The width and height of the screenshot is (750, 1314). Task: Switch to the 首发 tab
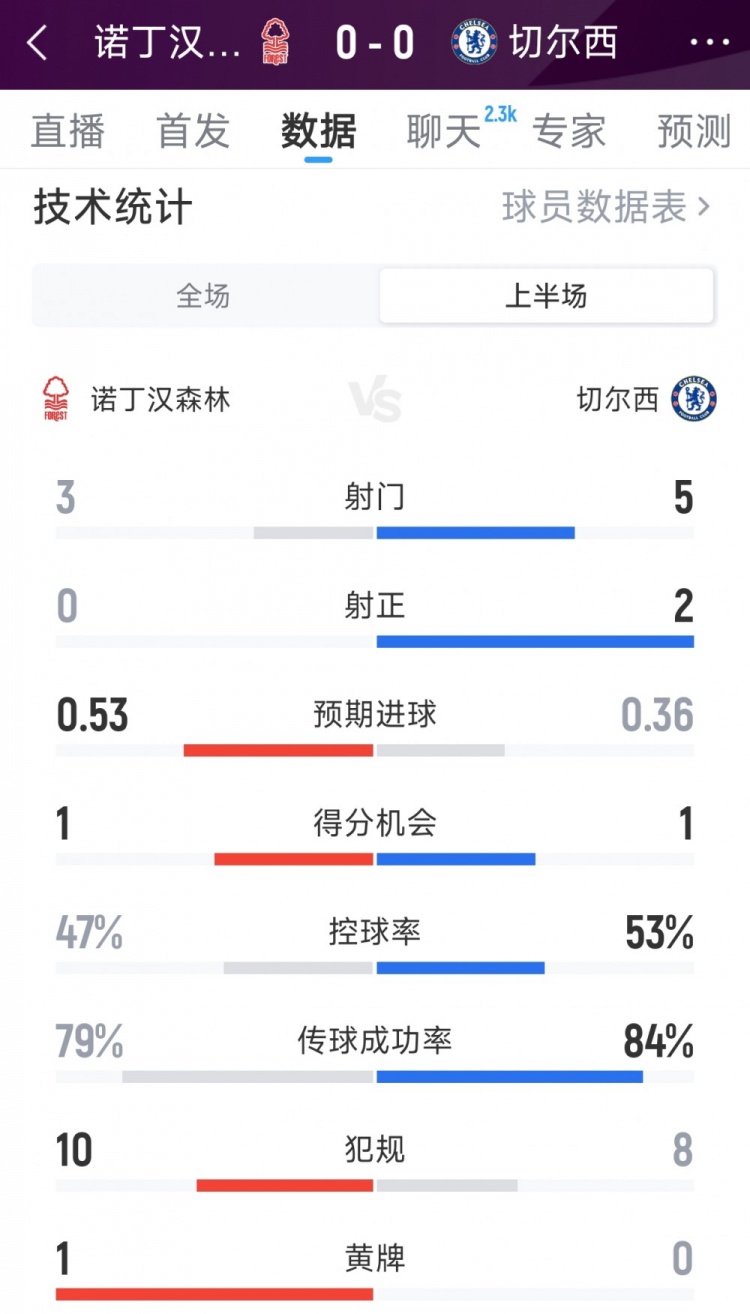pos(193,132)
